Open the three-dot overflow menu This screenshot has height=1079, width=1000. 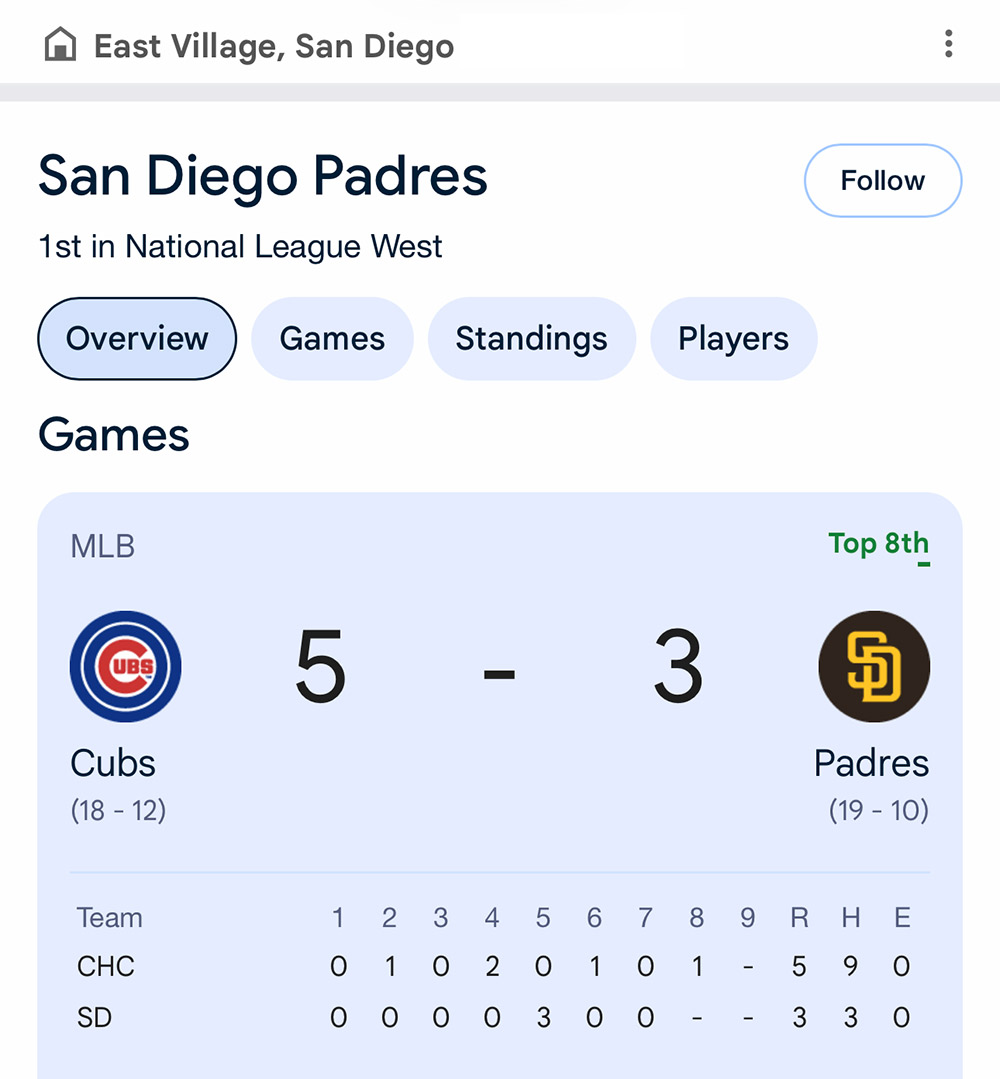click(x=948, y=44)
